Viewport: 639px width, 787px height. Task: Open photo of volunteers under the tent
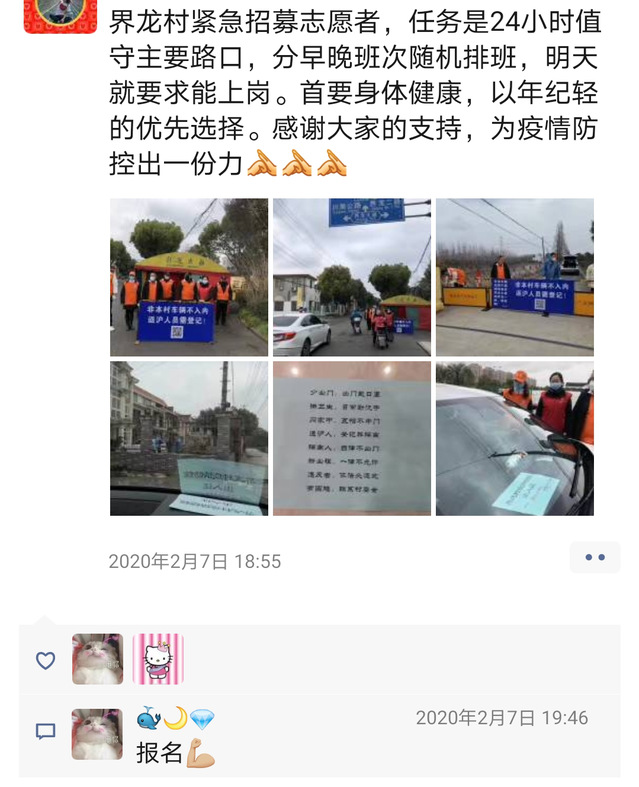[x=189, y=277]
